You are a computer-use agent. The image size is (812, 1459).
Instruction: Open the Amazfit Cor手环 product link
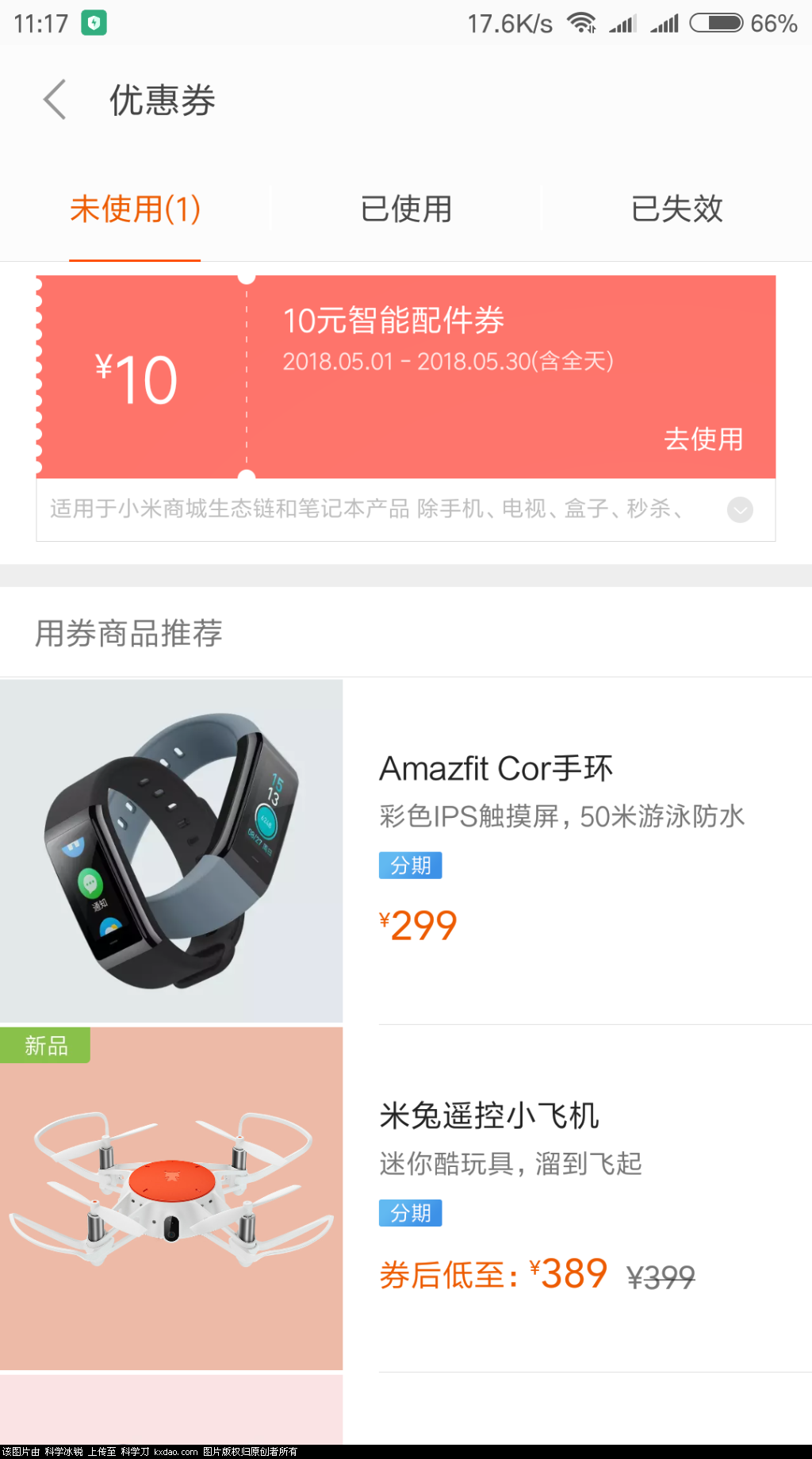pos(496,767)
